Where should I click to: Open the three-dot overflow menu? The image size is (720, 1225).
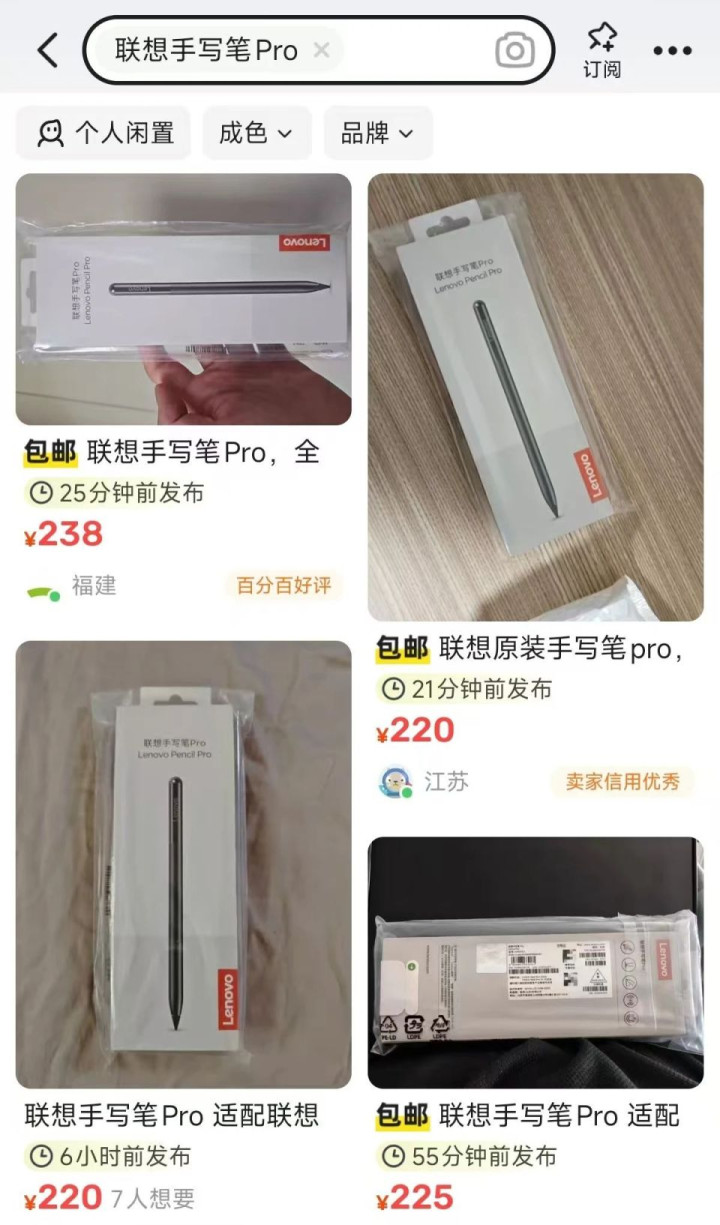coord(672,50)
